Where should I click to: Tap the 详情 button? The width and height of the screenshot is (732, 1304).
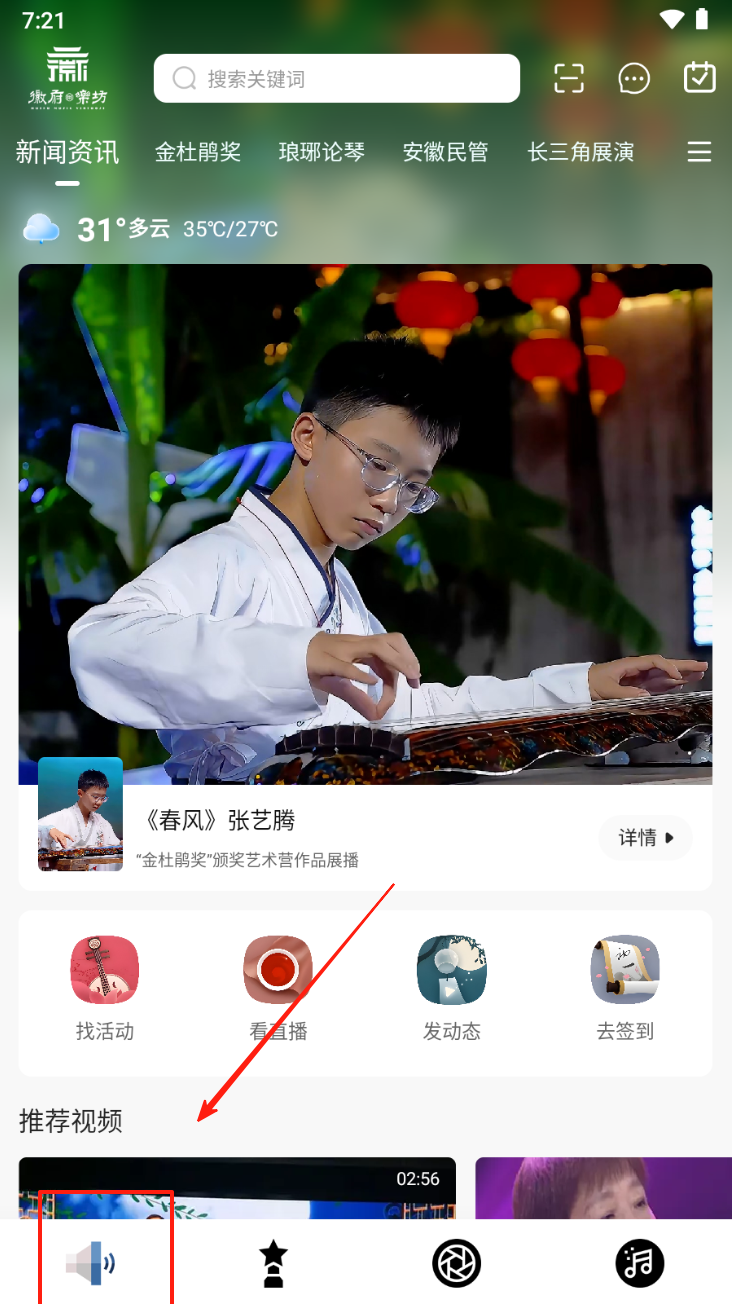(646, 838)
